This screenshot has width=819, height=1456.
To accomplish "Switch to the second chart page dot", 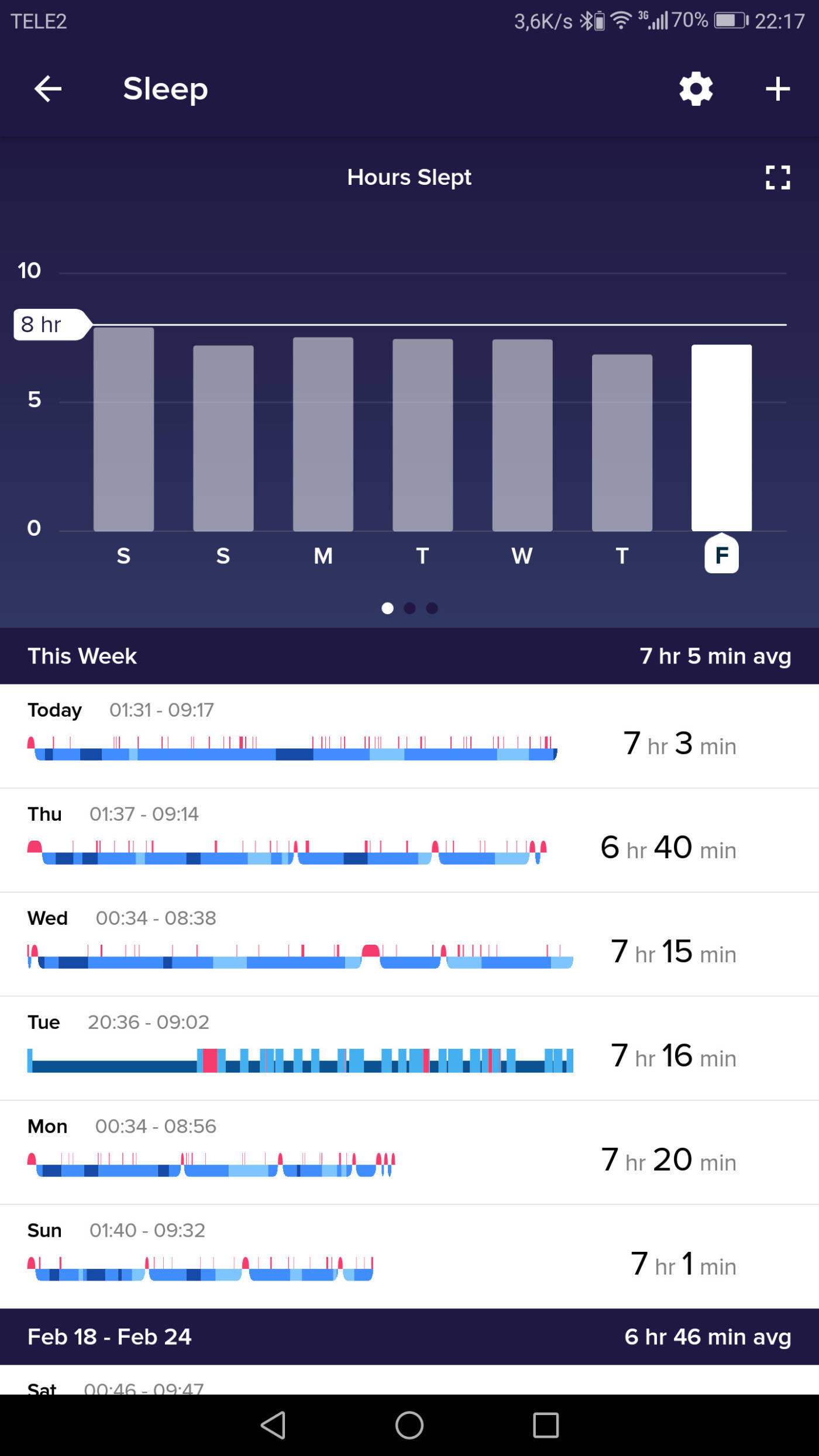I will click(x=409, y=608).
